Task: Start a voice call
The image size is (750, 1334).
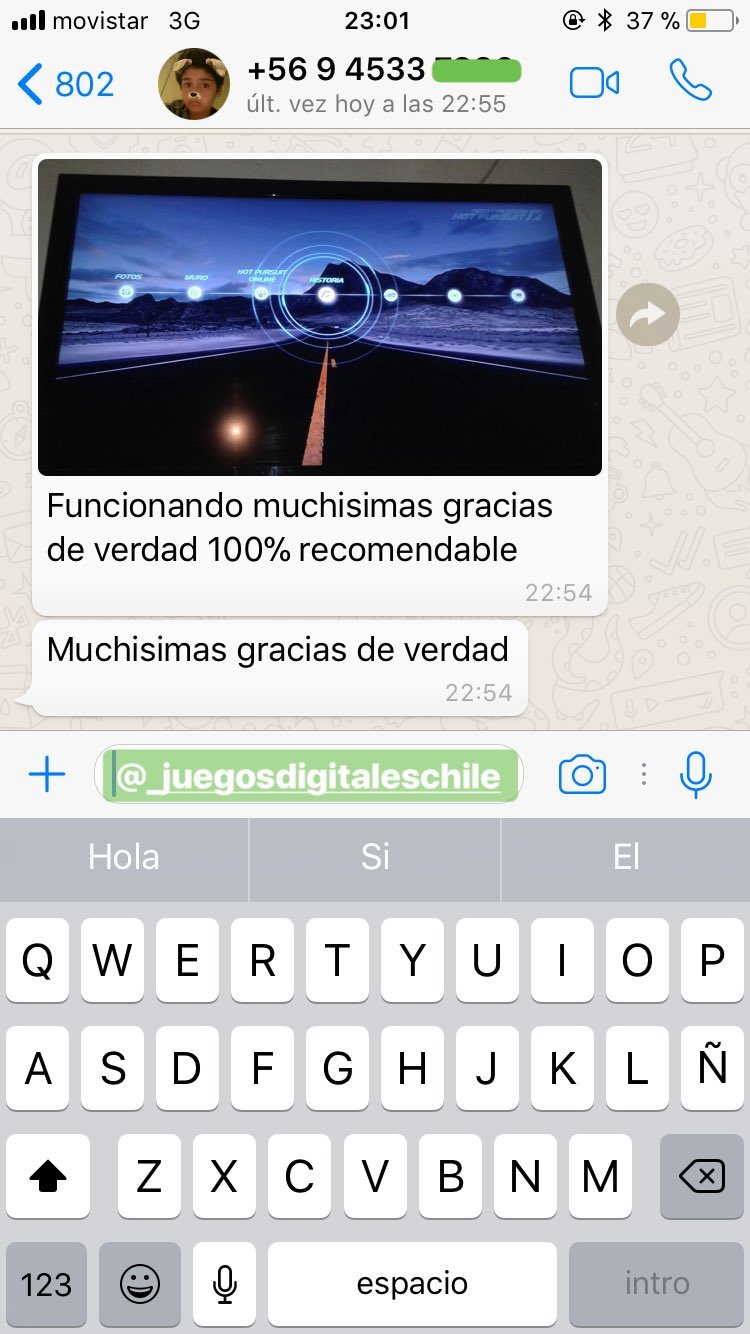Action: click(690, 81)
